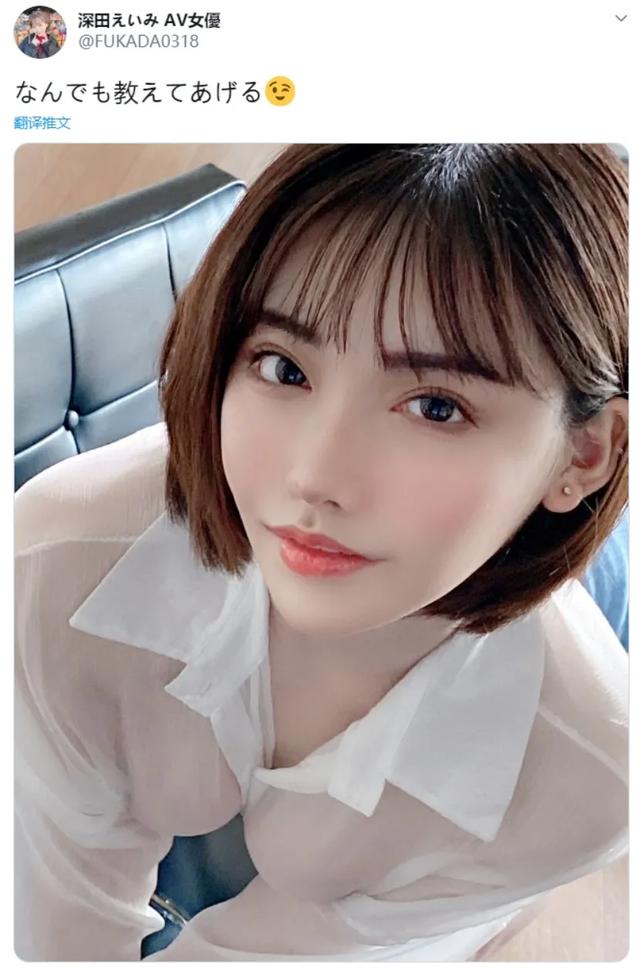Open the tweet's attached photo
The image size is (640, 969).
pyautogui.click(x=321, y=550)
